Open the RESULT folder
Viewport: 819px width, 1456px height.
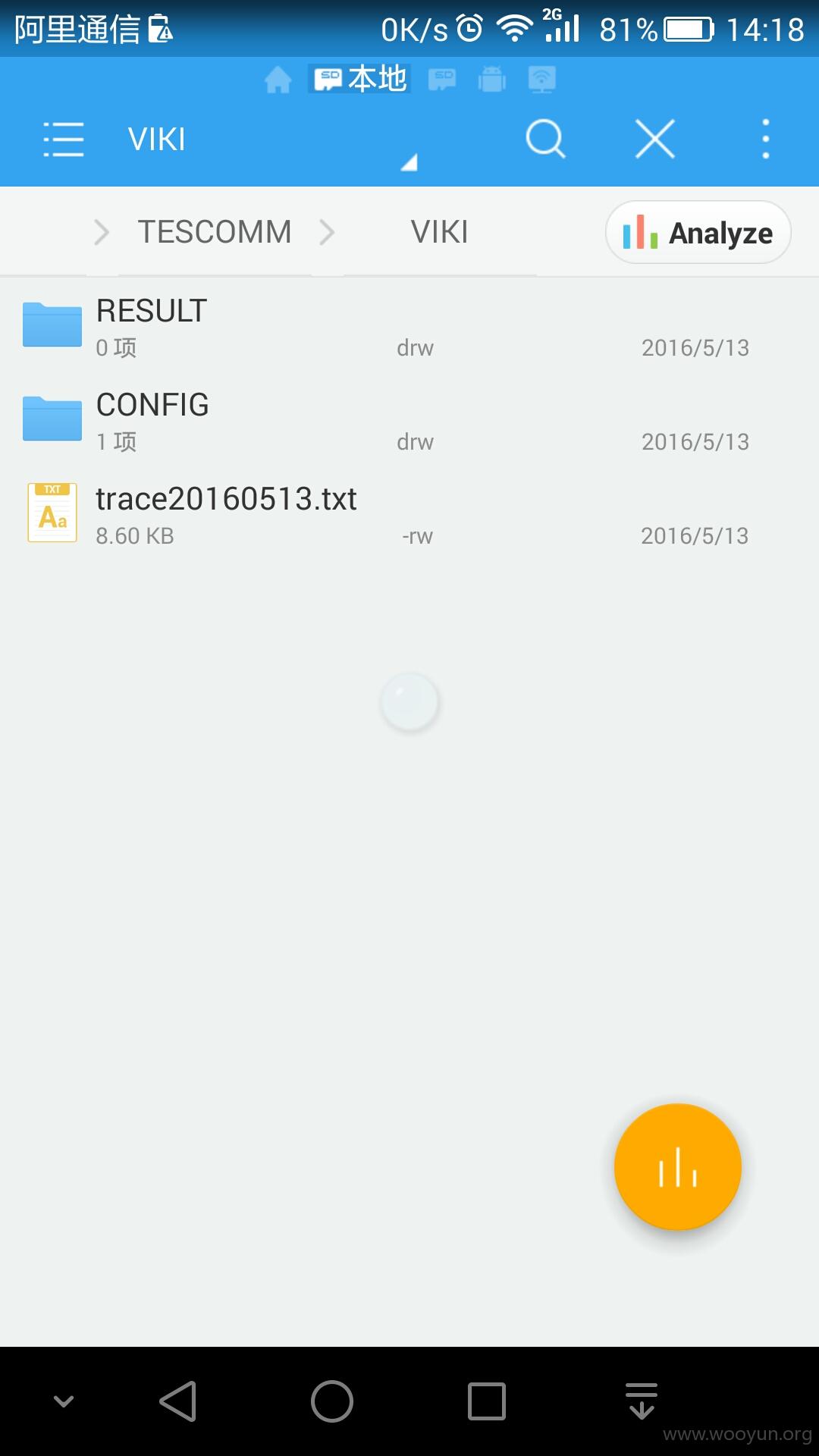coord(409,326)
